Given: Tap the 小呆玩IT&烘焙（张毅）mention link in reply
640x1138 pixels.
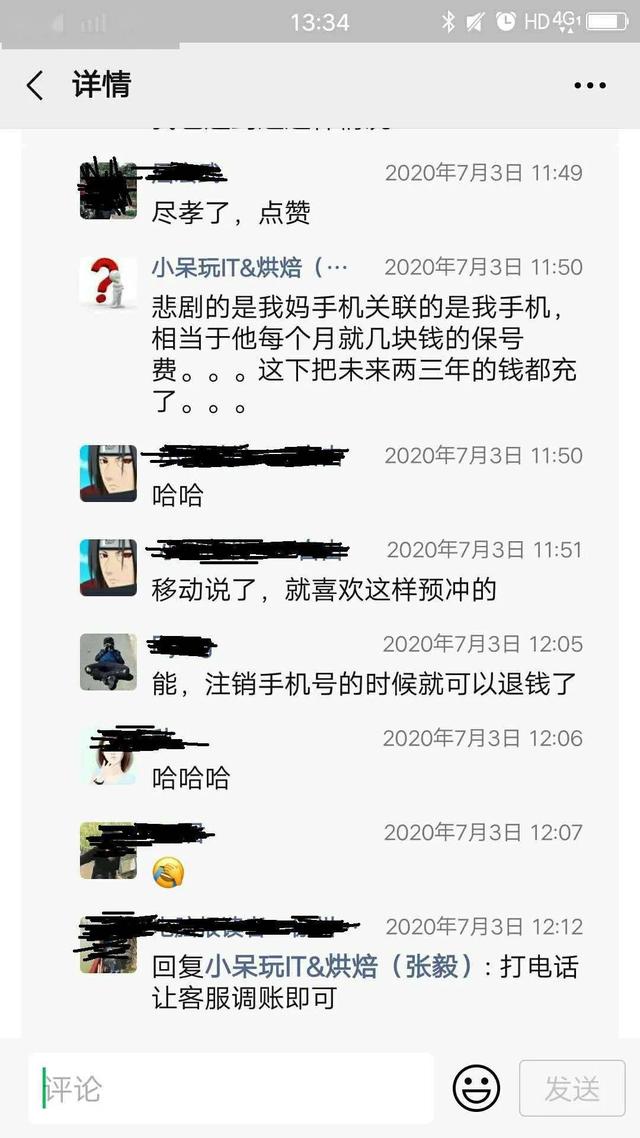Looking at the screenshot, I should pyautogui.click(x=338, y=967).
